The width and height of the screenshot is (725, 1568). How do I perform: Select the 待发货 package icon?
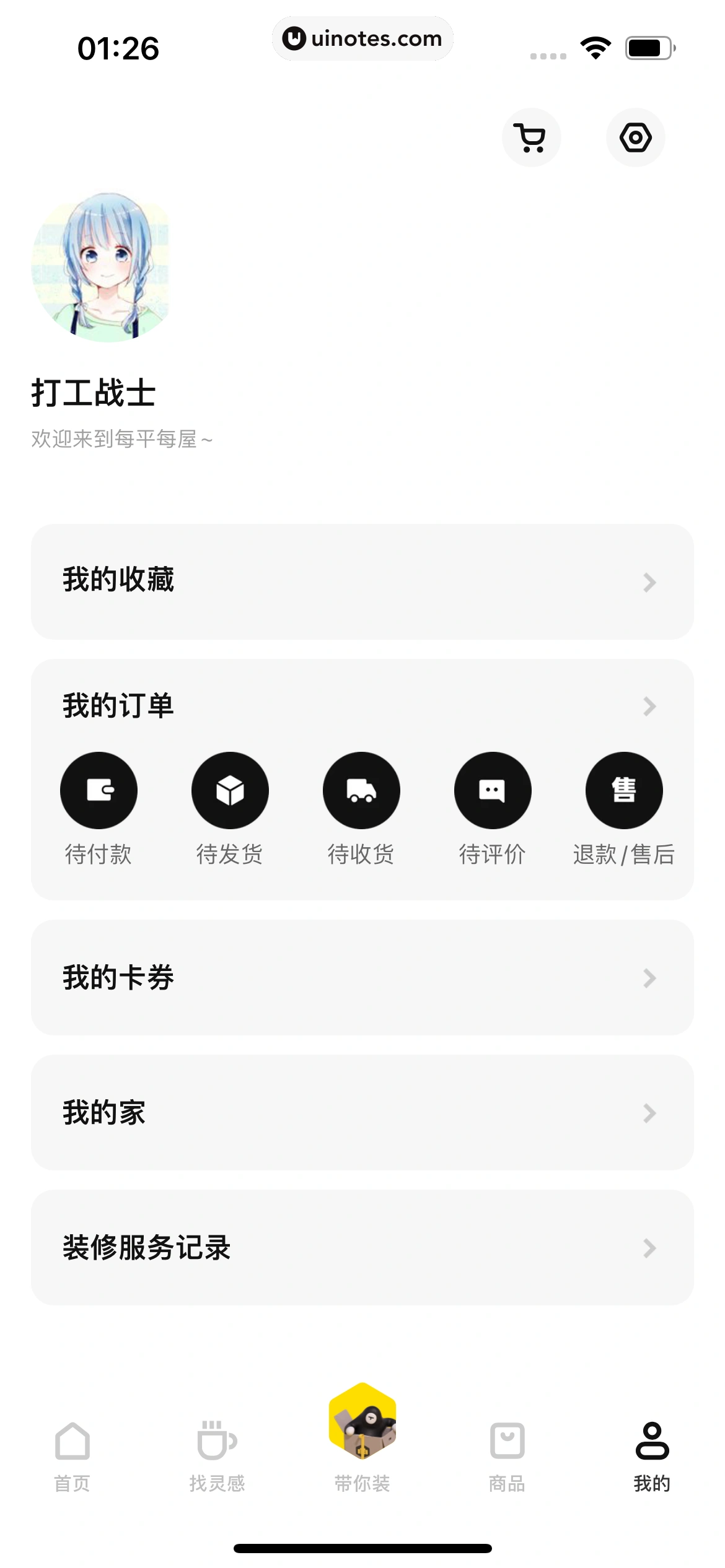230,790
